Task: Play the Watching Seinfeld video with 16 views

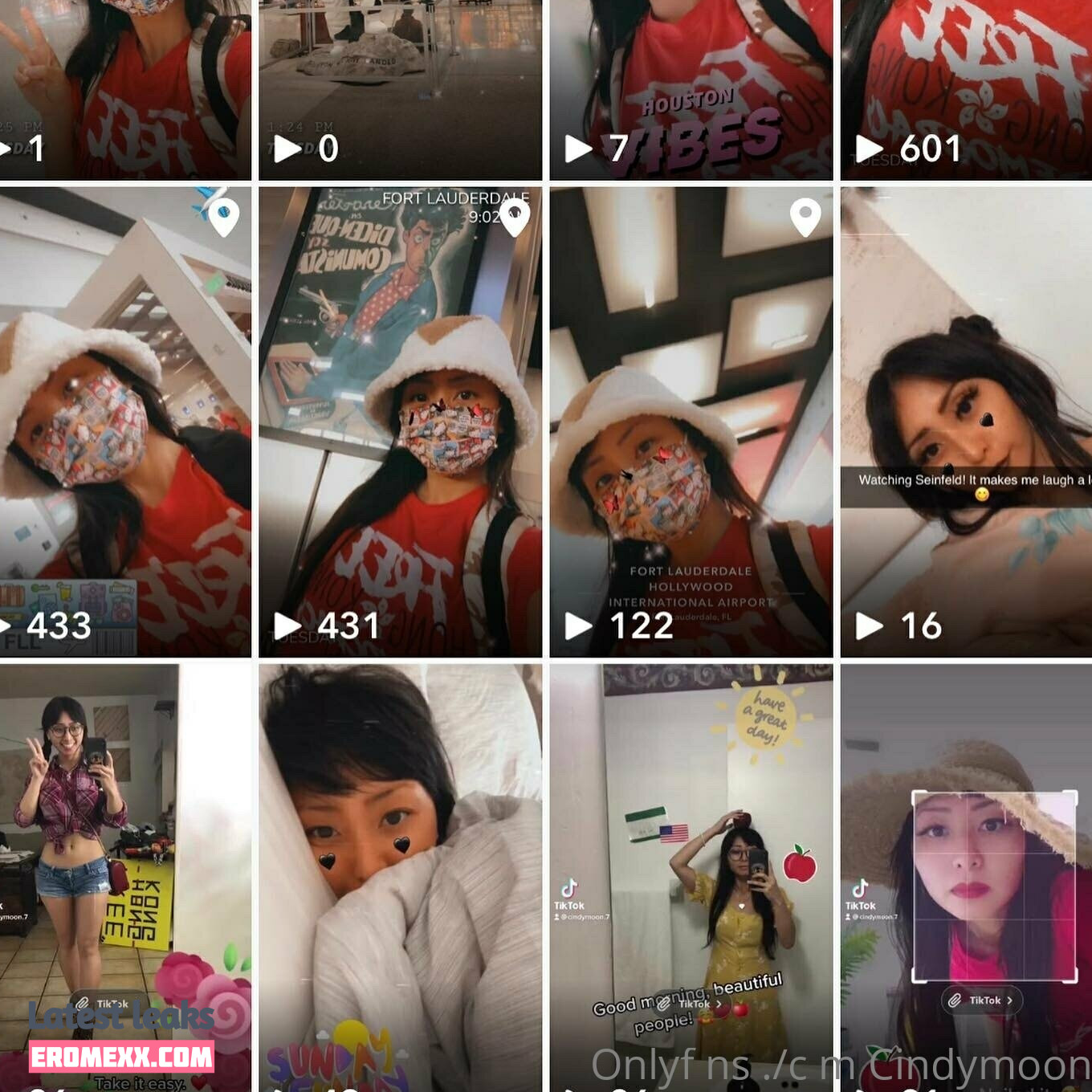Action: (x=966, y=422)
